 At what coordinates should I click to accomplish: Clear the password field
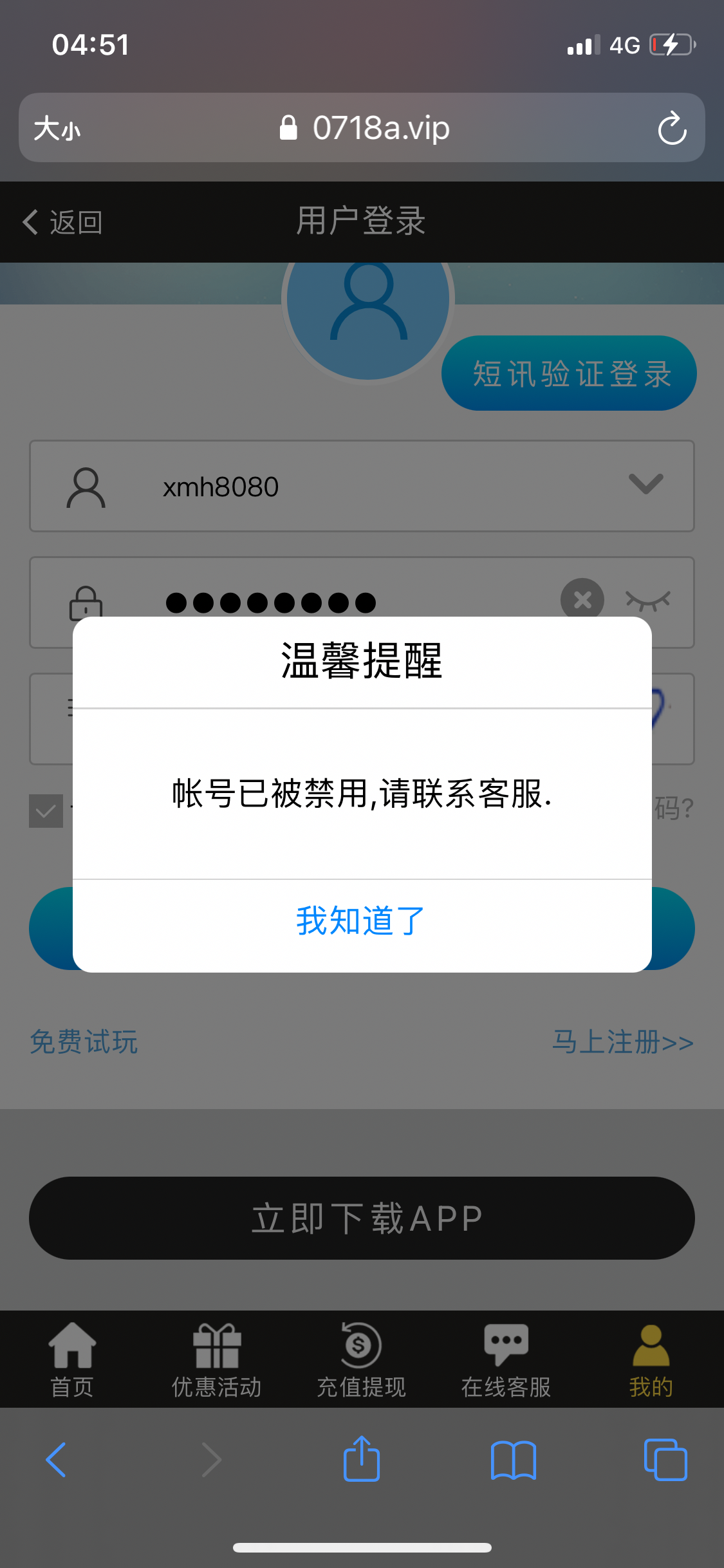(x=582, y=599)
